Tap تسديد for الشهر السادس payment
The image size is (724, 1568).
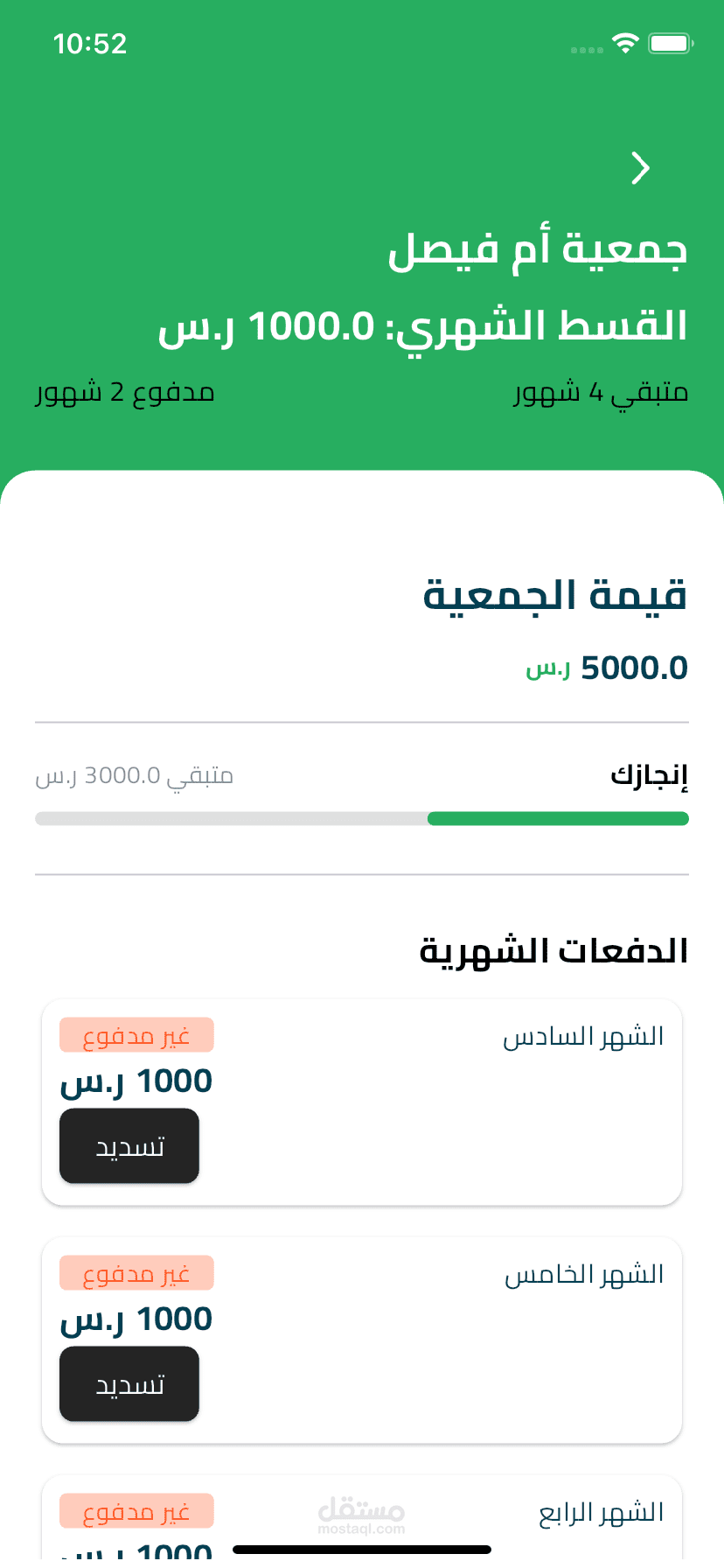[129, 1146]
